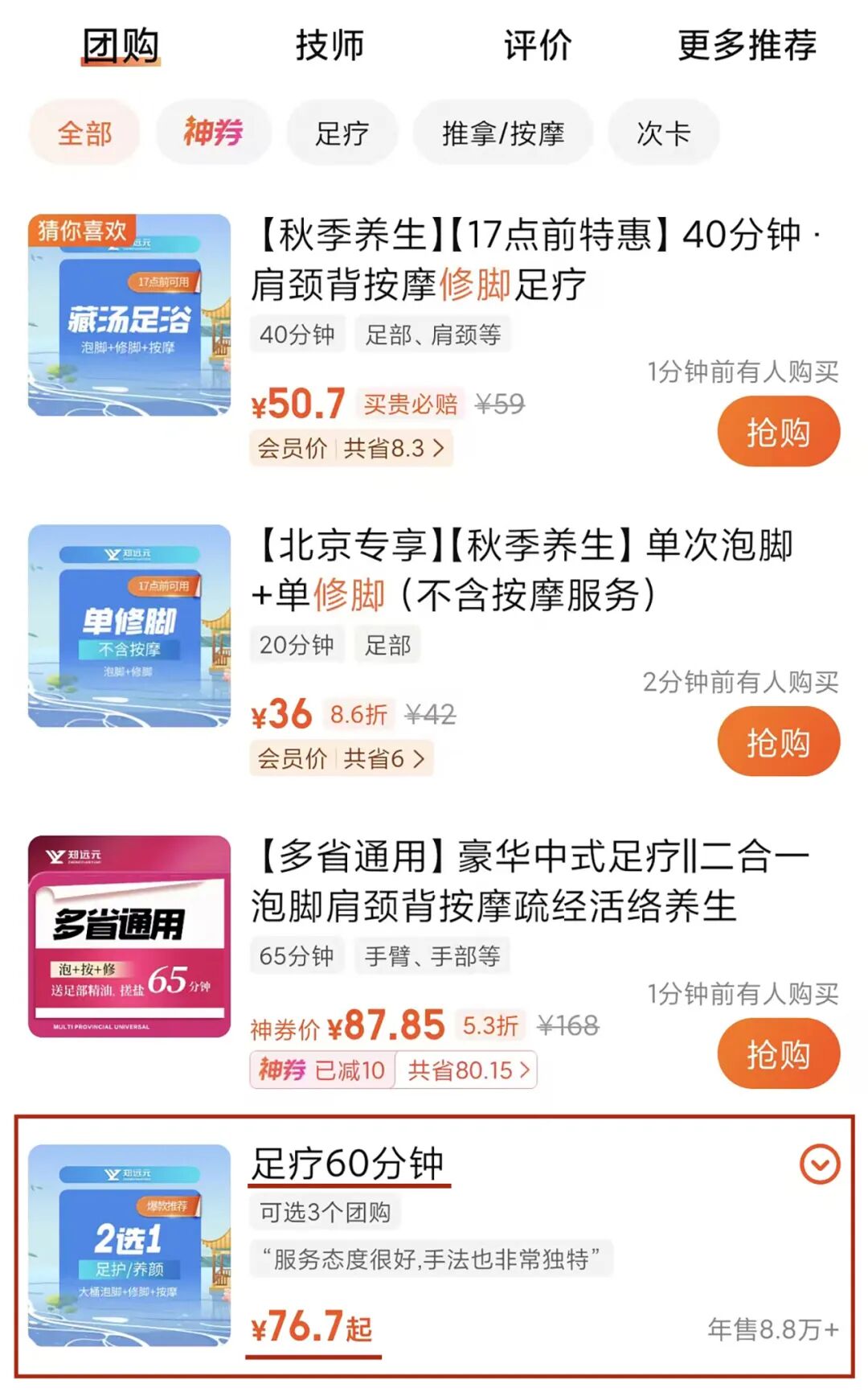Screen dimensions: 868x1392
Task: Open the 2选1 足护/养颜 deal image
Action: point(129,1245)
